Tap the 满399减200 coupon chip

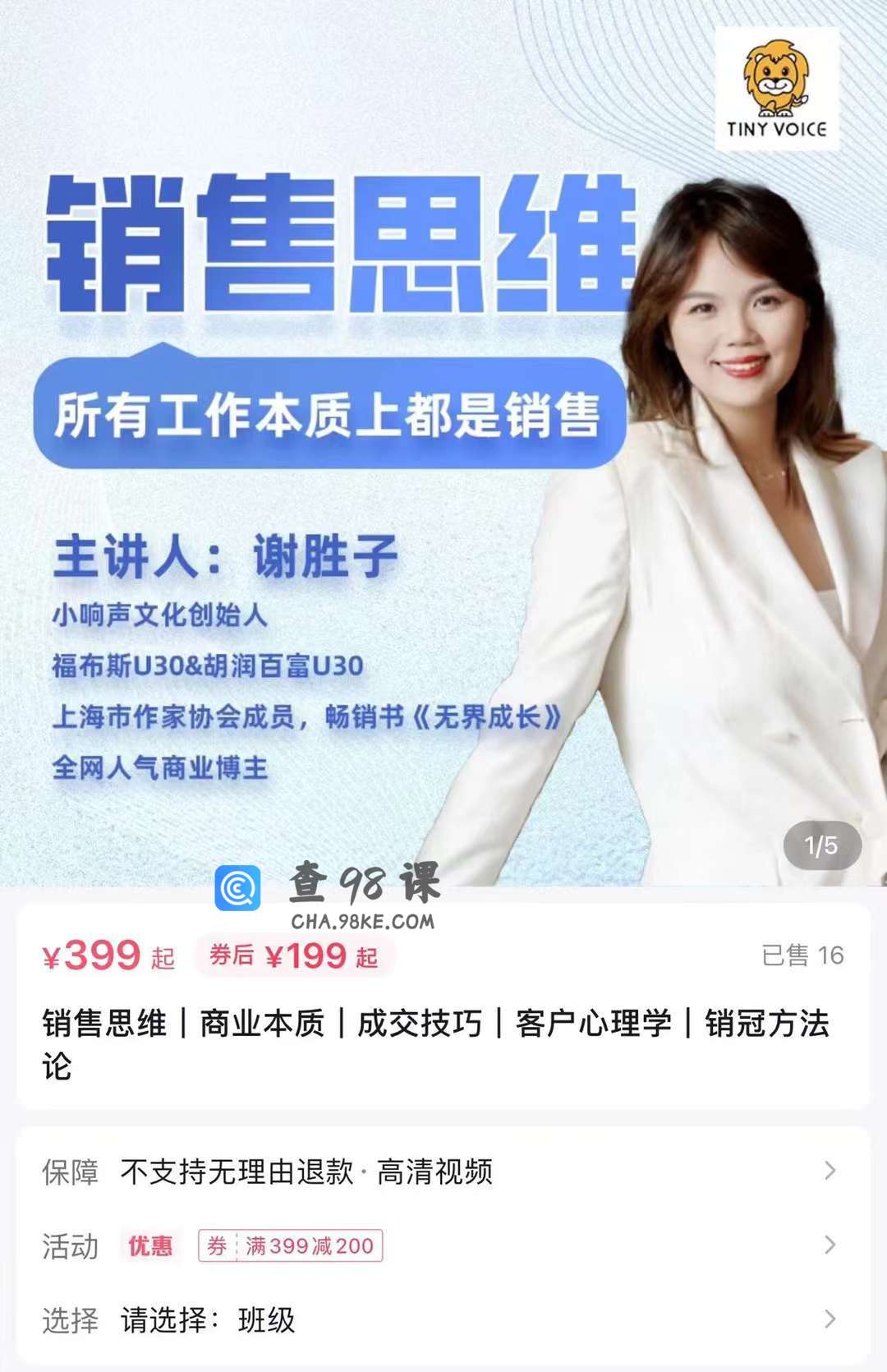(291, 1246)
